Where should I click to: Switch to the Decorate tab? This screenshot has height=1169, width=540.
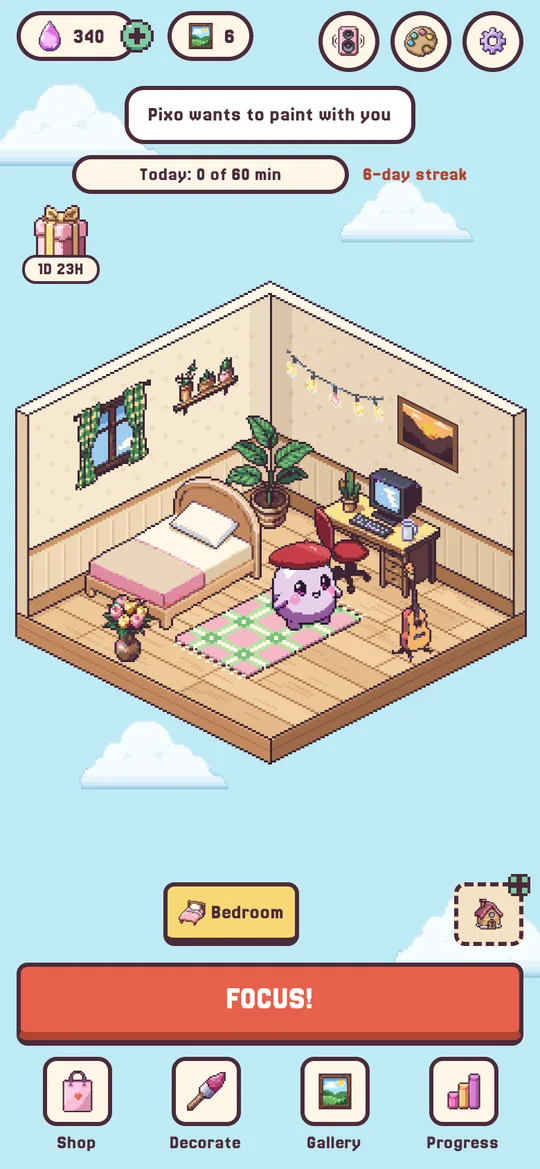(206, 1103)
